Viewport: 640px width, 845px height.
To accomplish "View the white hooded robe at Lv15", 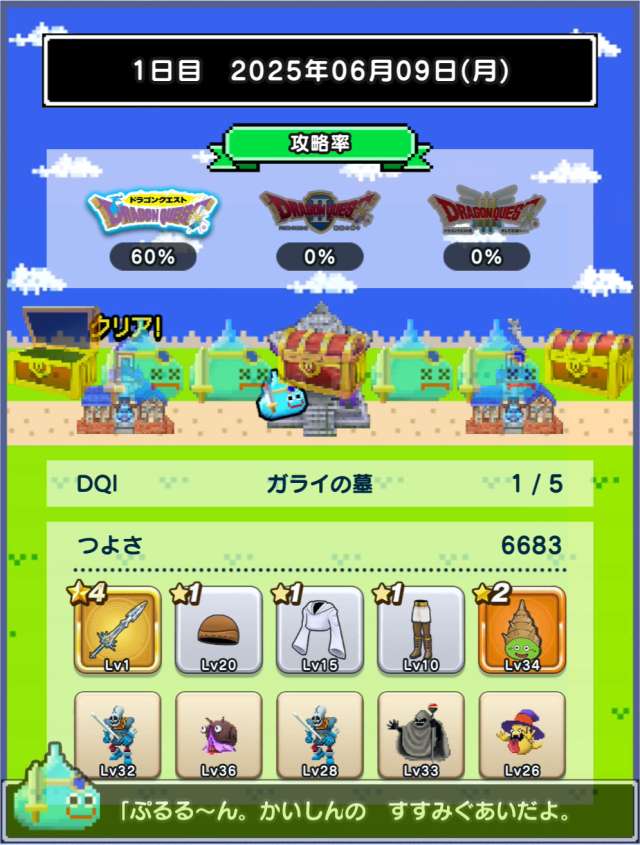I will [319, 632].
